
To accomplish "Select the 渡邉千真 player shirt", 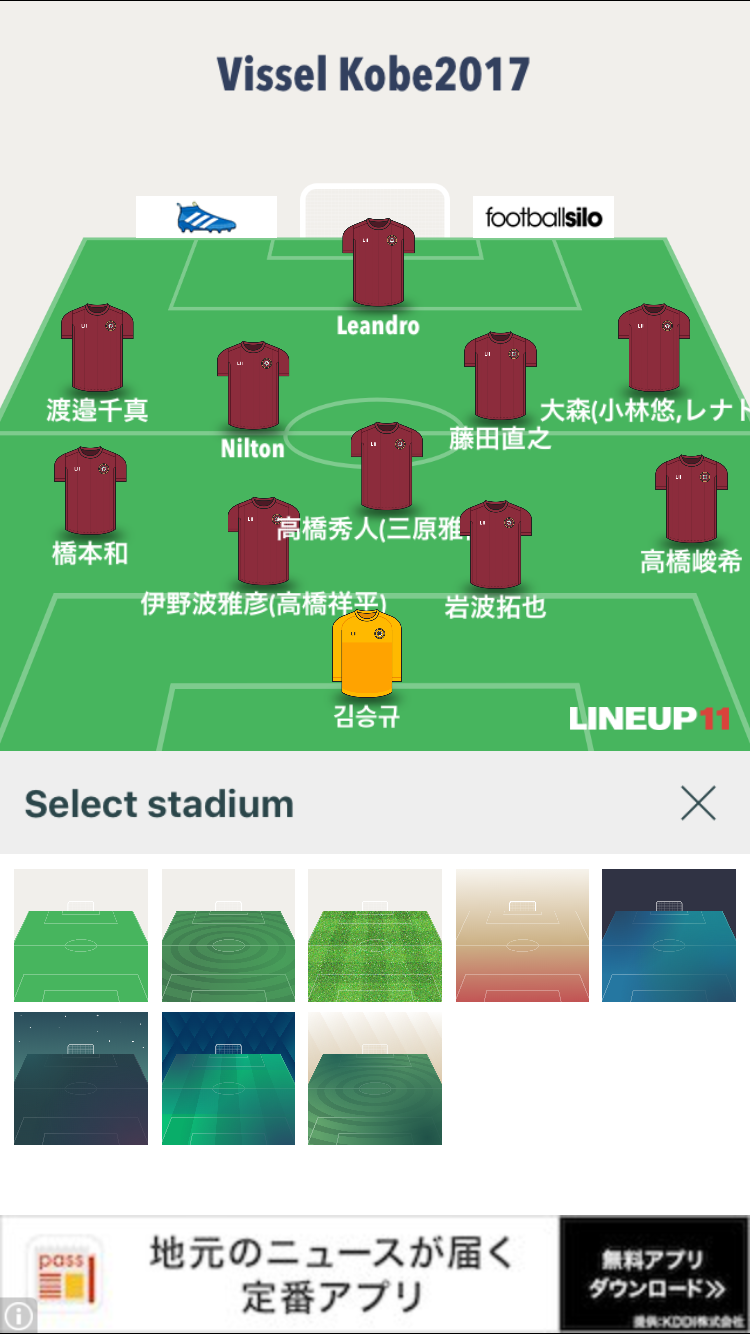I will (x=97, y=347).
